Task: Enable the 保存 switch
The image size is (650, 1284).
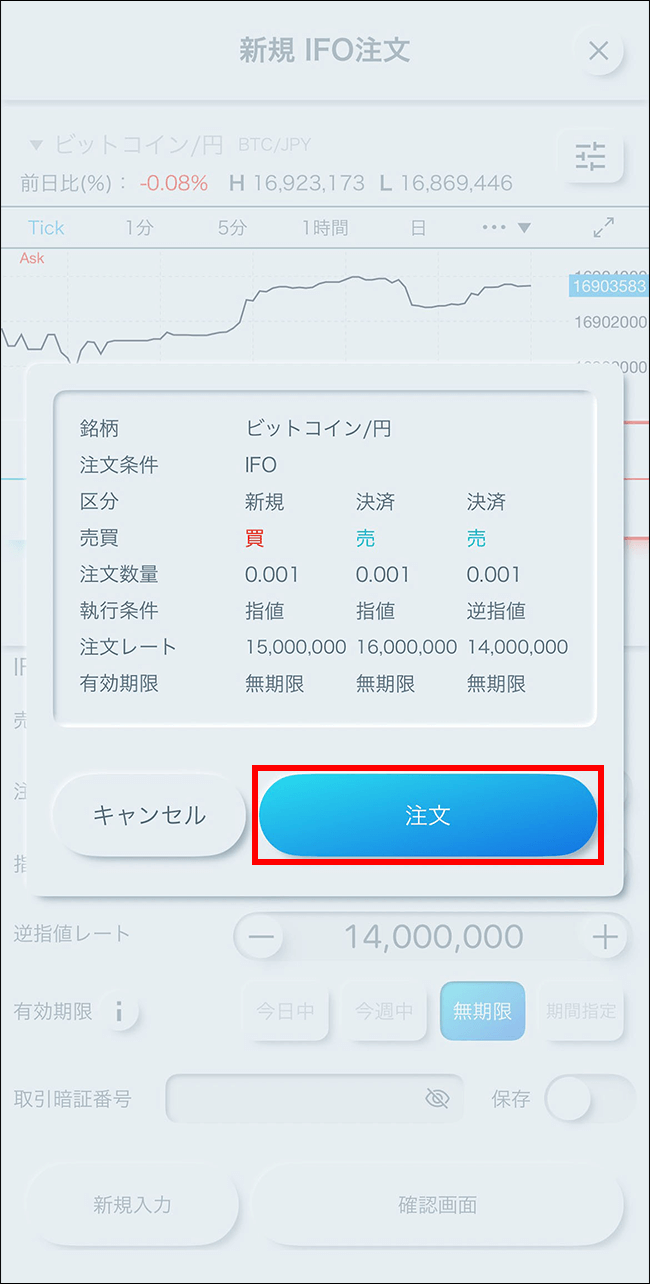Action: click(x=588, y=1099)
